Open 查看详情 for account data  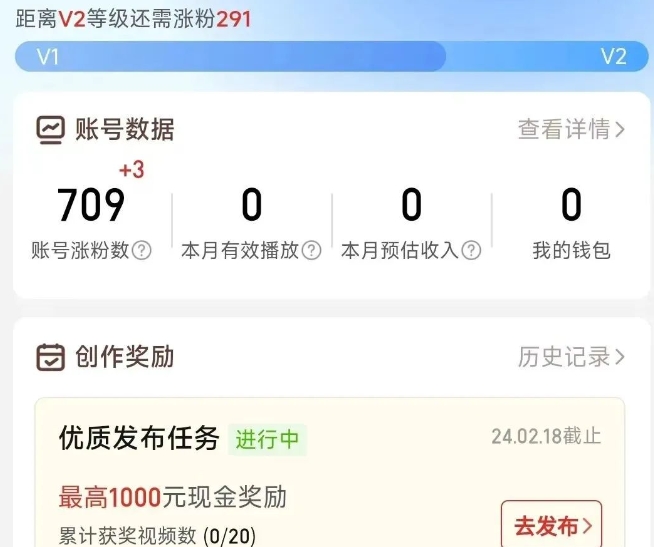(571, 129)
